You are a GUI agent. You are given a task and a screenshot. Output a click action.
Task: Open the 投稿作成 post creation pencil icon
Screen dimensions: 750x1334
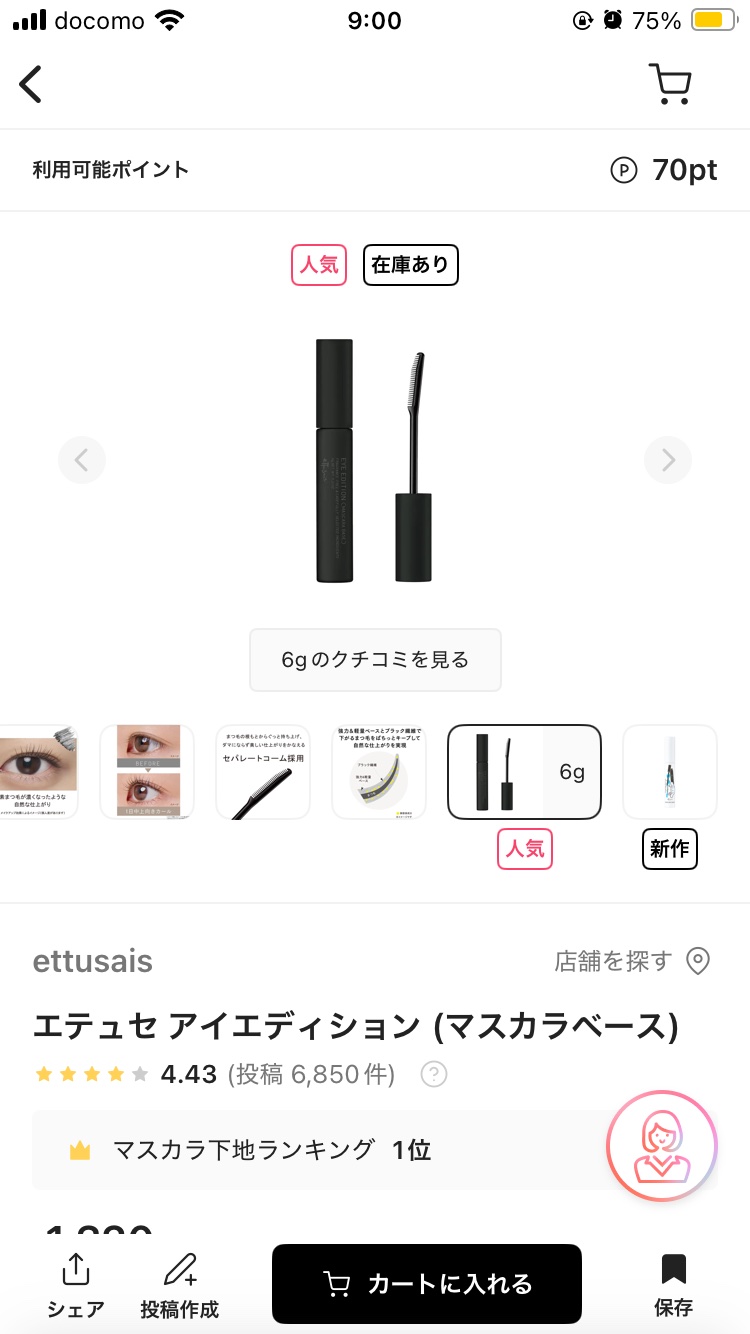(179, 1285)
